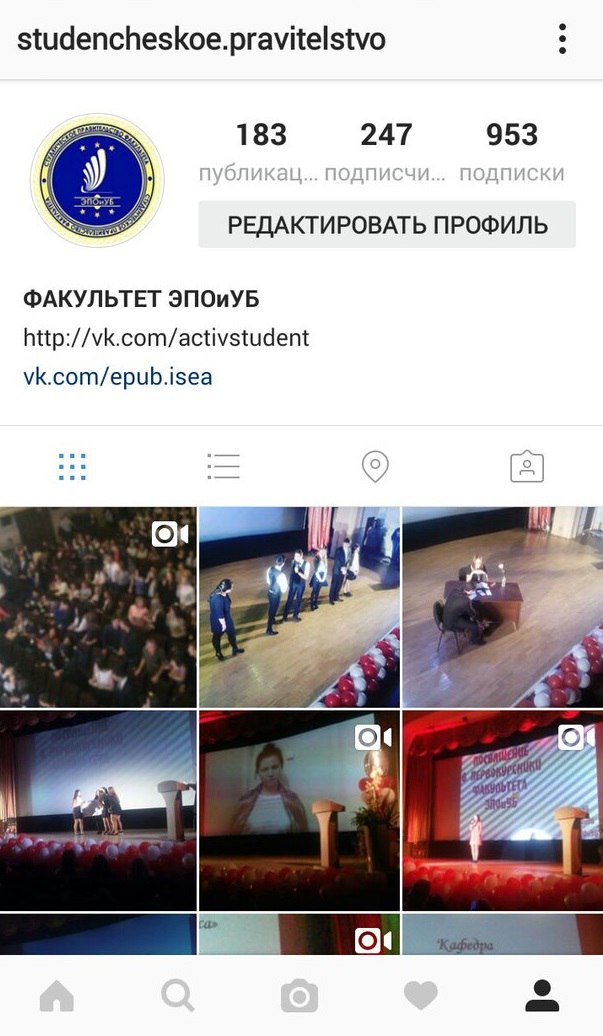The width and height of the screenshot is (603, 1036).
Task: Open the camera to post
Action: [x=299, y=996]
